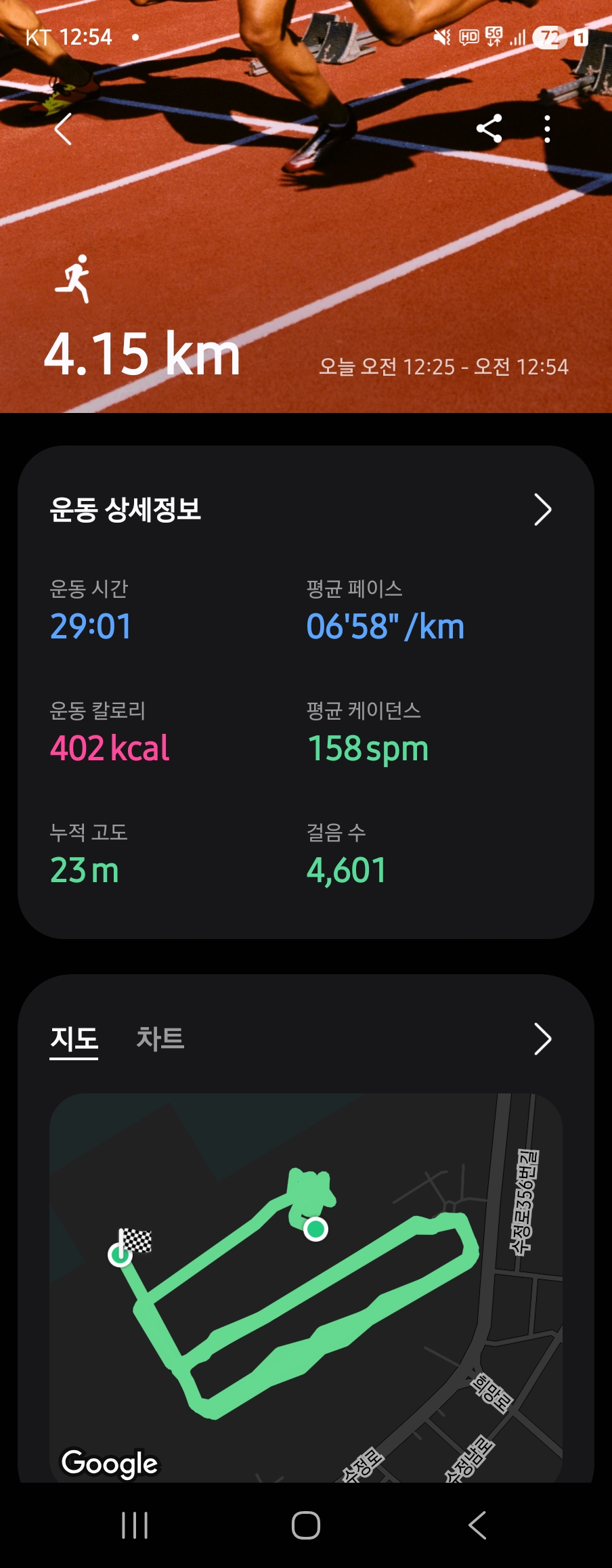Open recent apps from navigation bar
Image resolution: width=612 pixels, height=1568 pixels.
coord(135,1525)
